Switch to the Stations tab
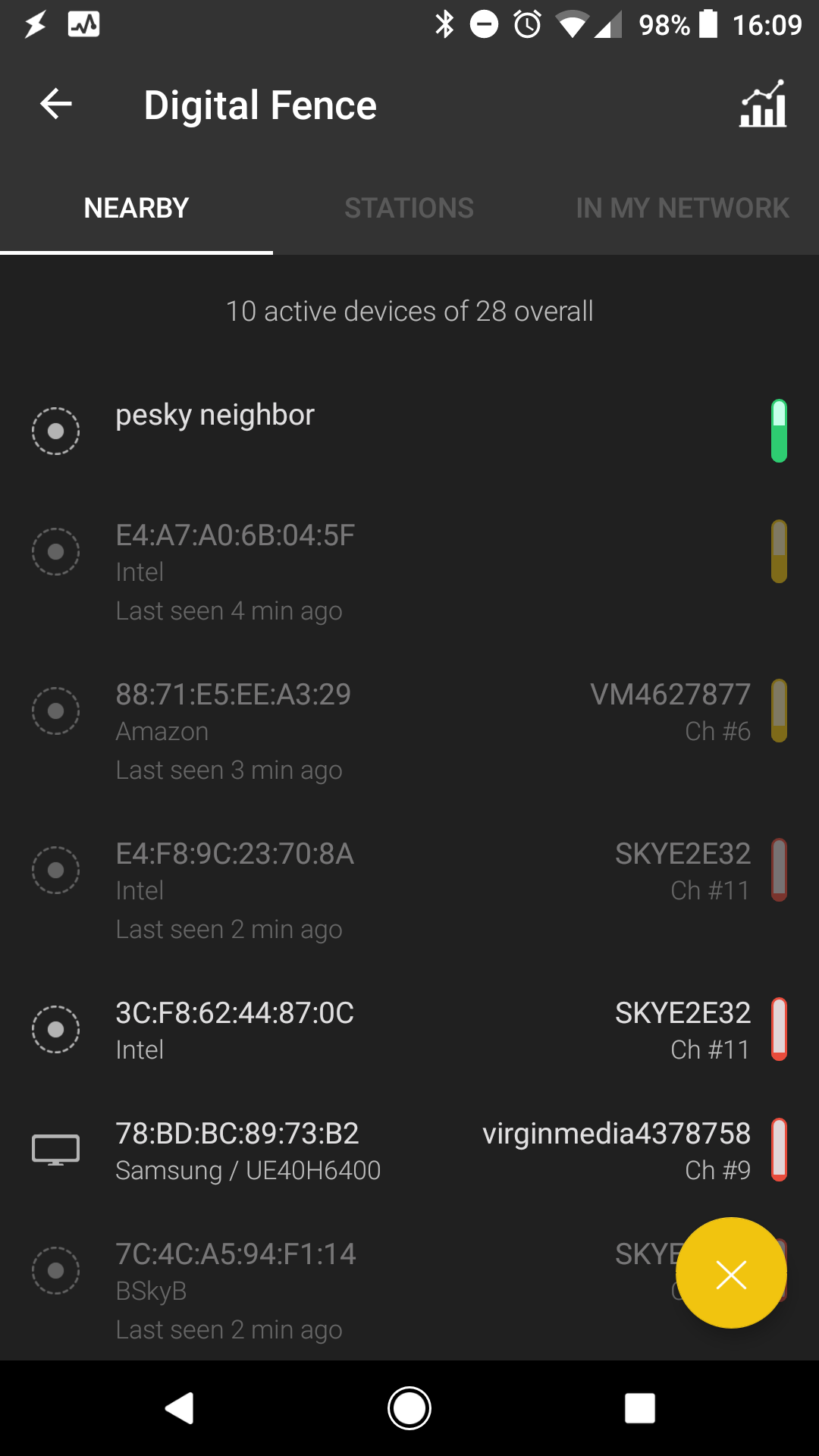819x1456 pixels. (409, 208)
